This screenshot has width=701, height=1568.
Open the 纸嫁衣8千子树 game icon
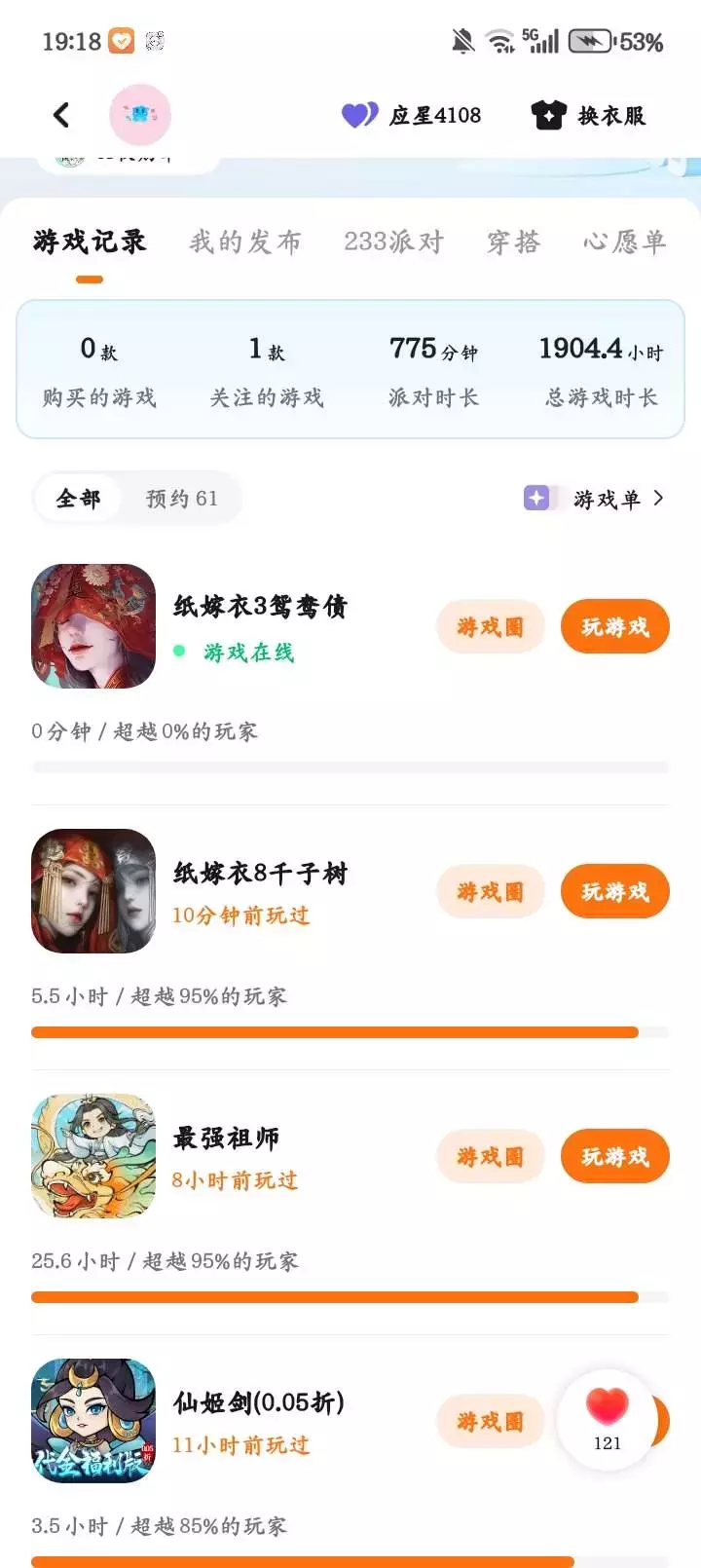[93, 891]
